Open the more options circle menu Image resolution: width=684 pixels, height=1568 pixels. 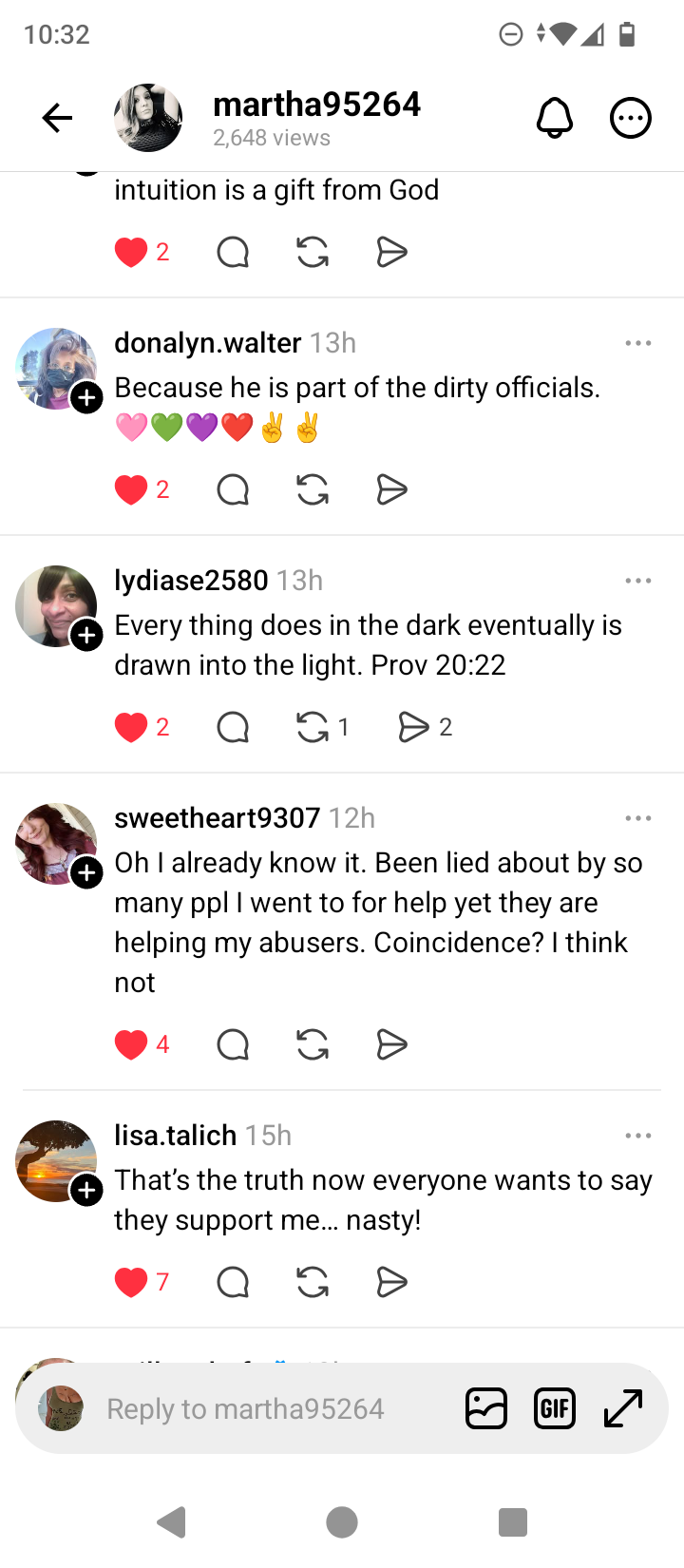tap(630, 118)
